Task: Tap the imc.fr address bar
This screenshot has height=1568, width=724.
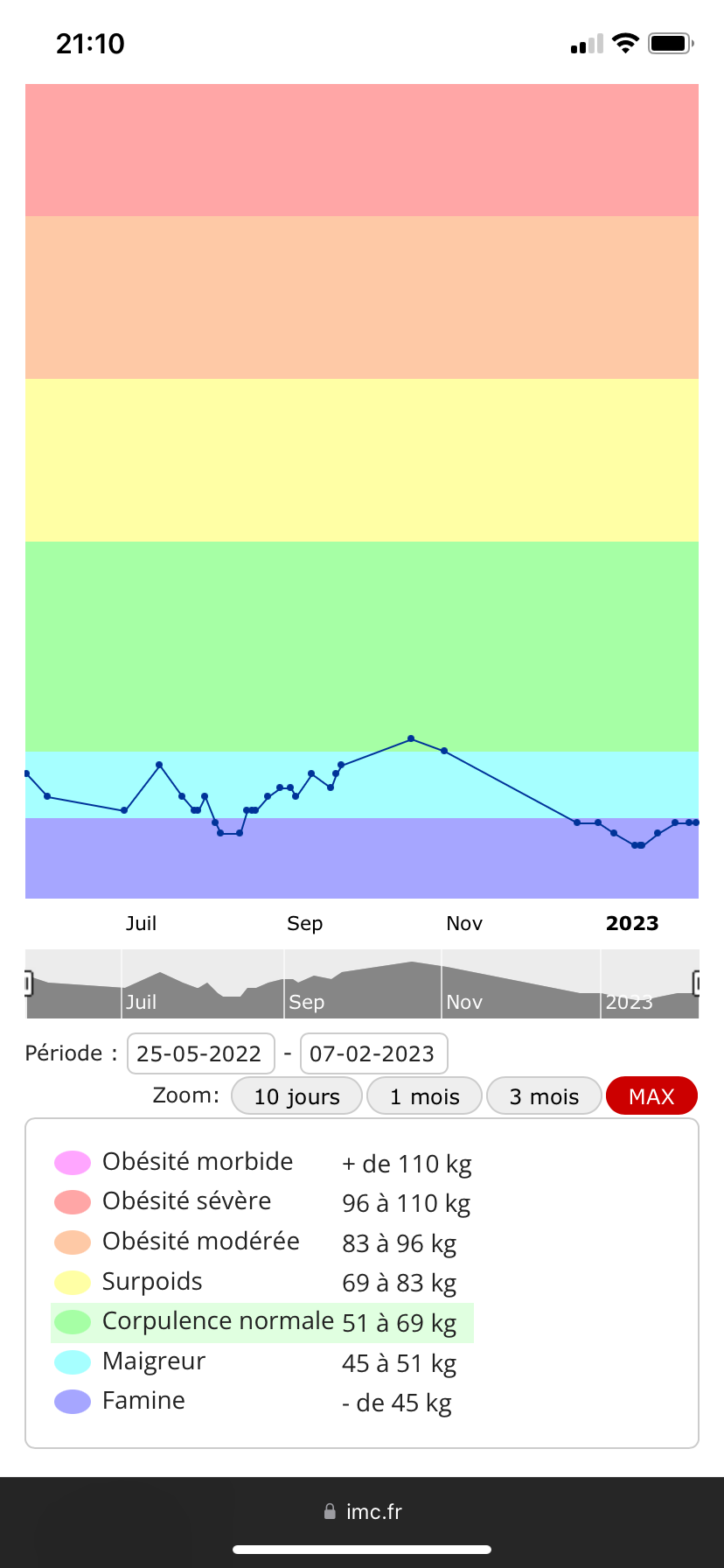Action: (x=362, y=1512)
